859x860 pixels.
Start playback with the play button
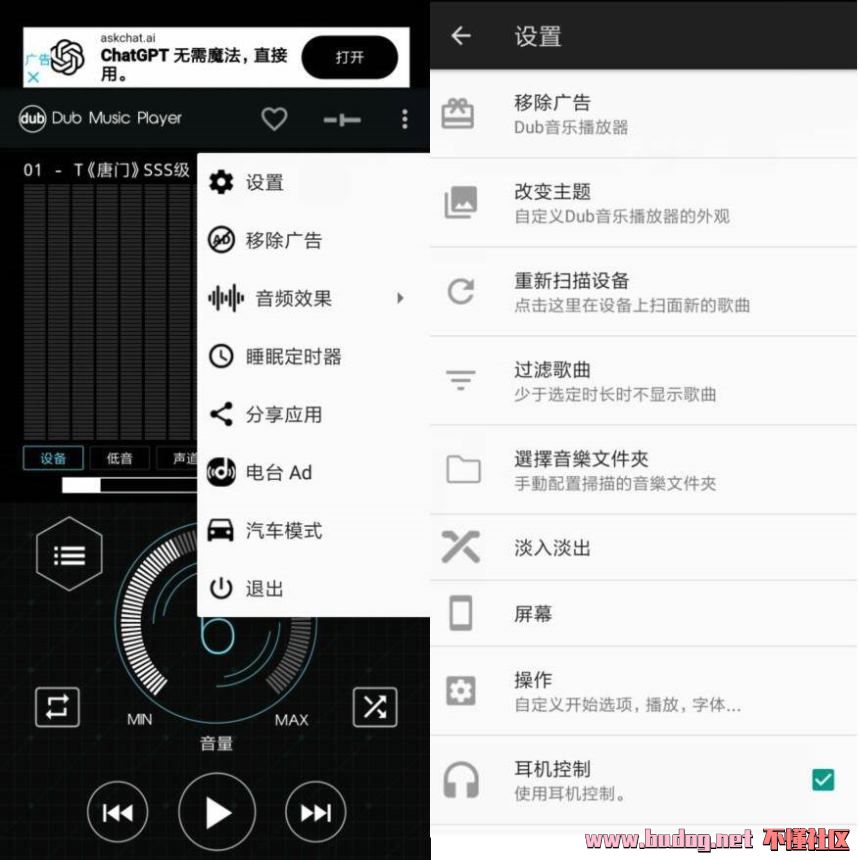[217, 812]
